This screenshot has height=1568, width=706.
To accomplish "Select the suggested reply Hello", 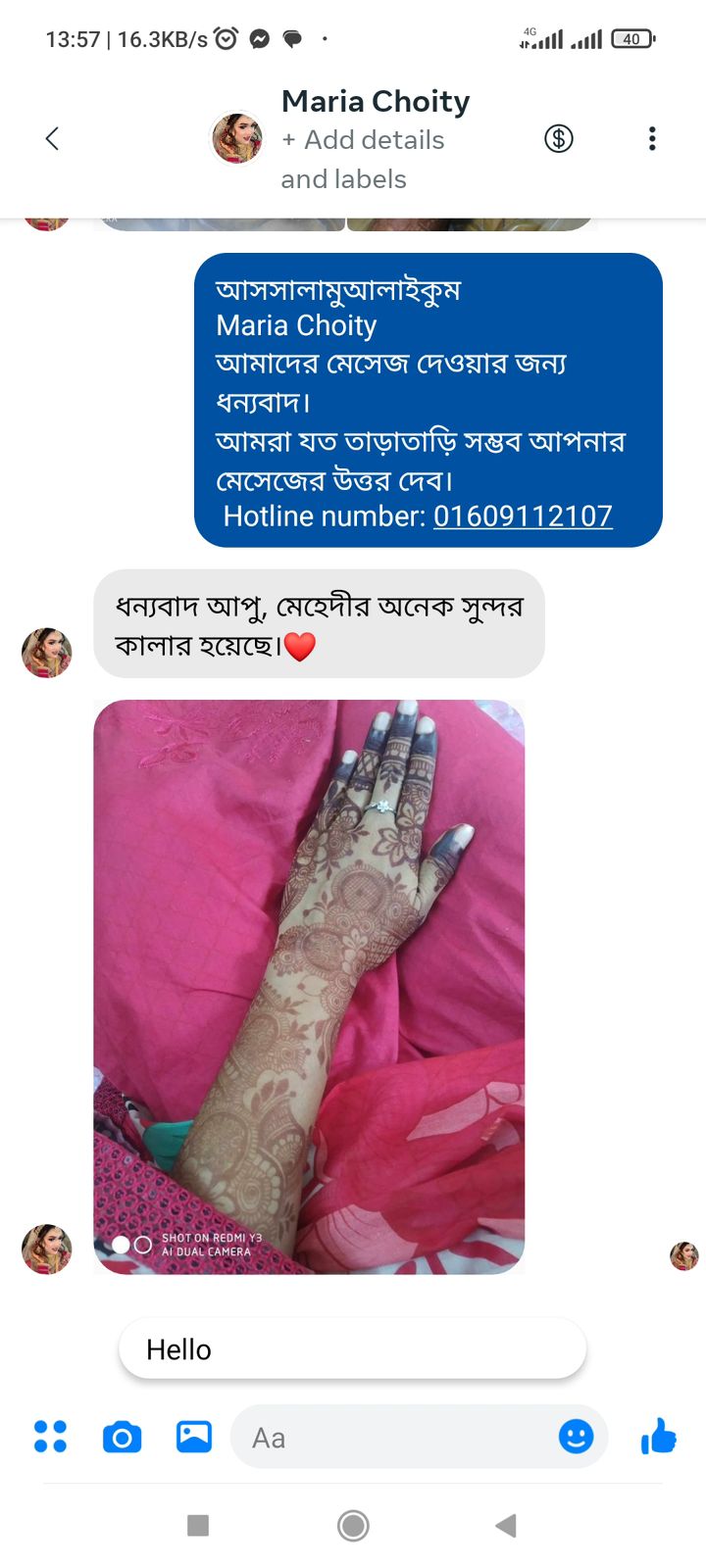I will pos(352,1349).
